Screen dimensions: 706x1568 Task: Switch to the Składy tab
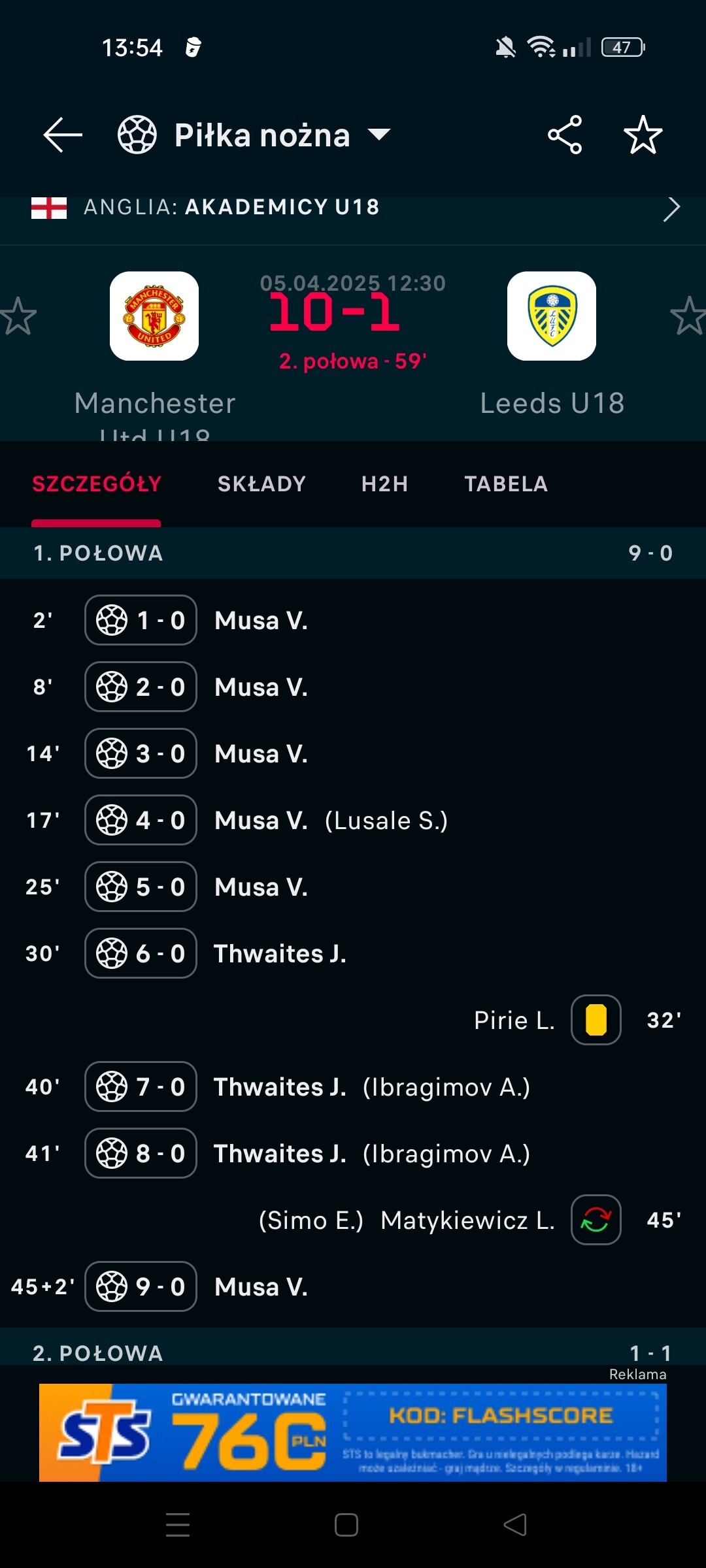(x=261, y=484)
